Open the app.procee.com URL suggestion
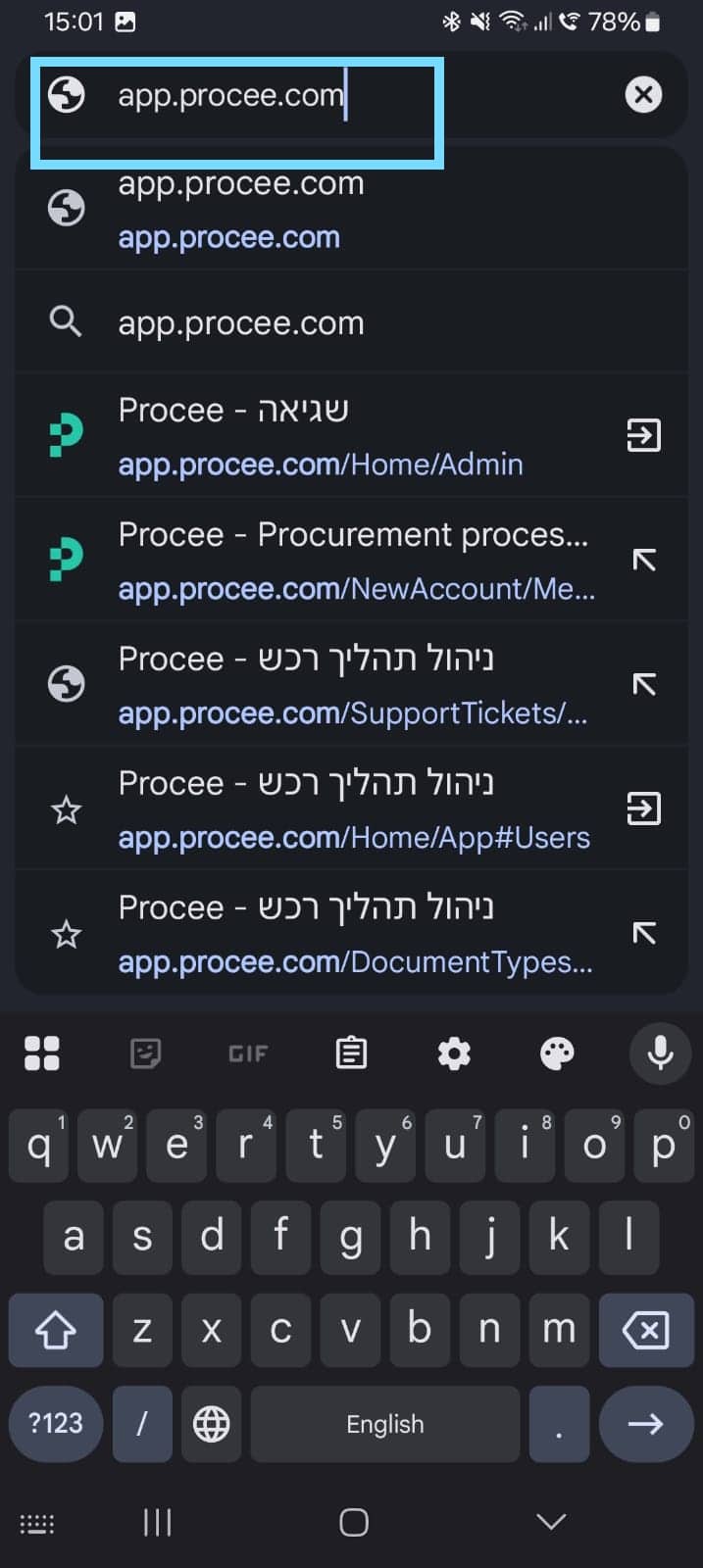Screen dimensions: 703x1568 click(351, 210)
